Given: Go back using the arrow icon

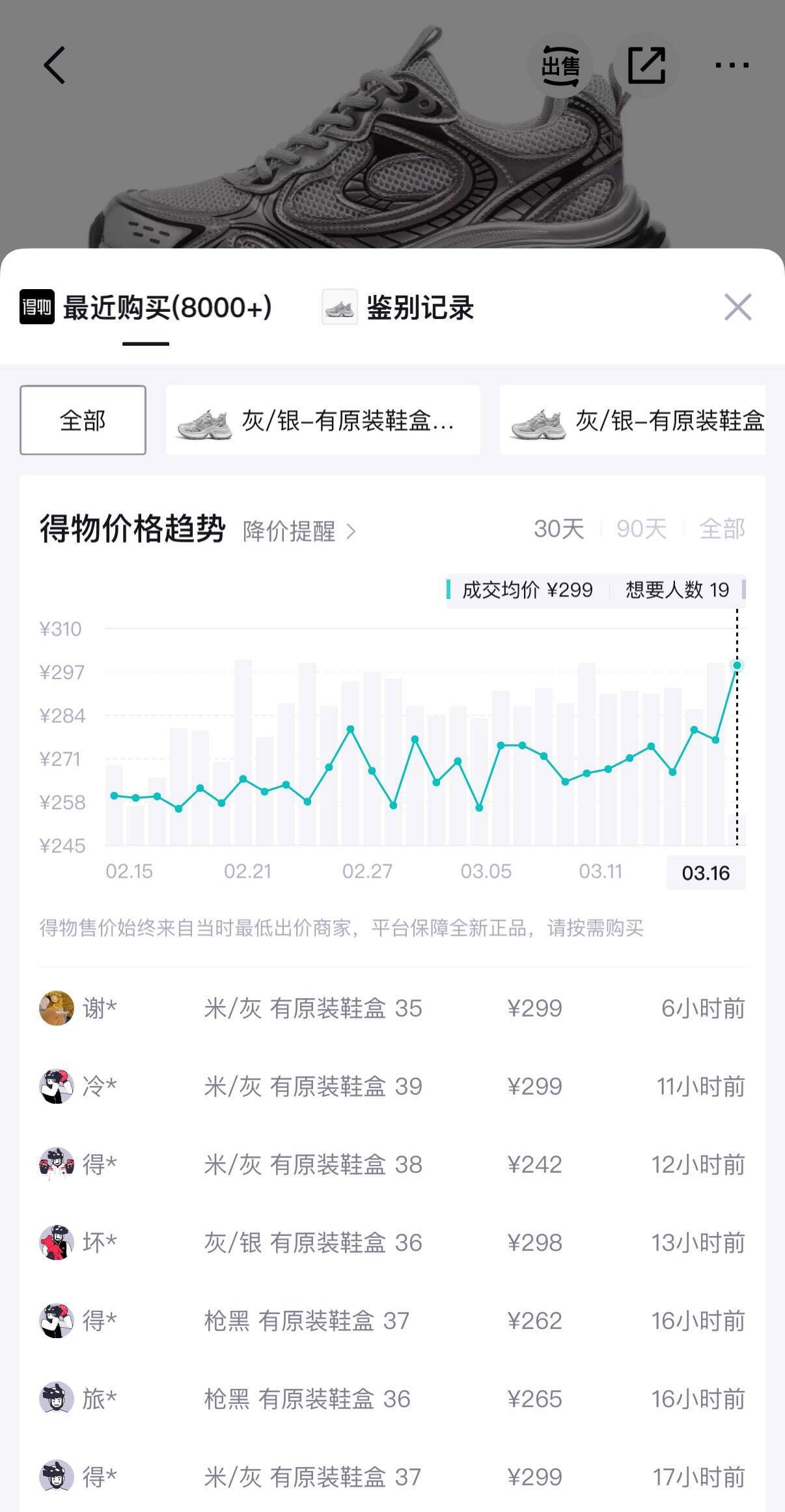Looking at the screenshot, I should (x=55, y=65).
